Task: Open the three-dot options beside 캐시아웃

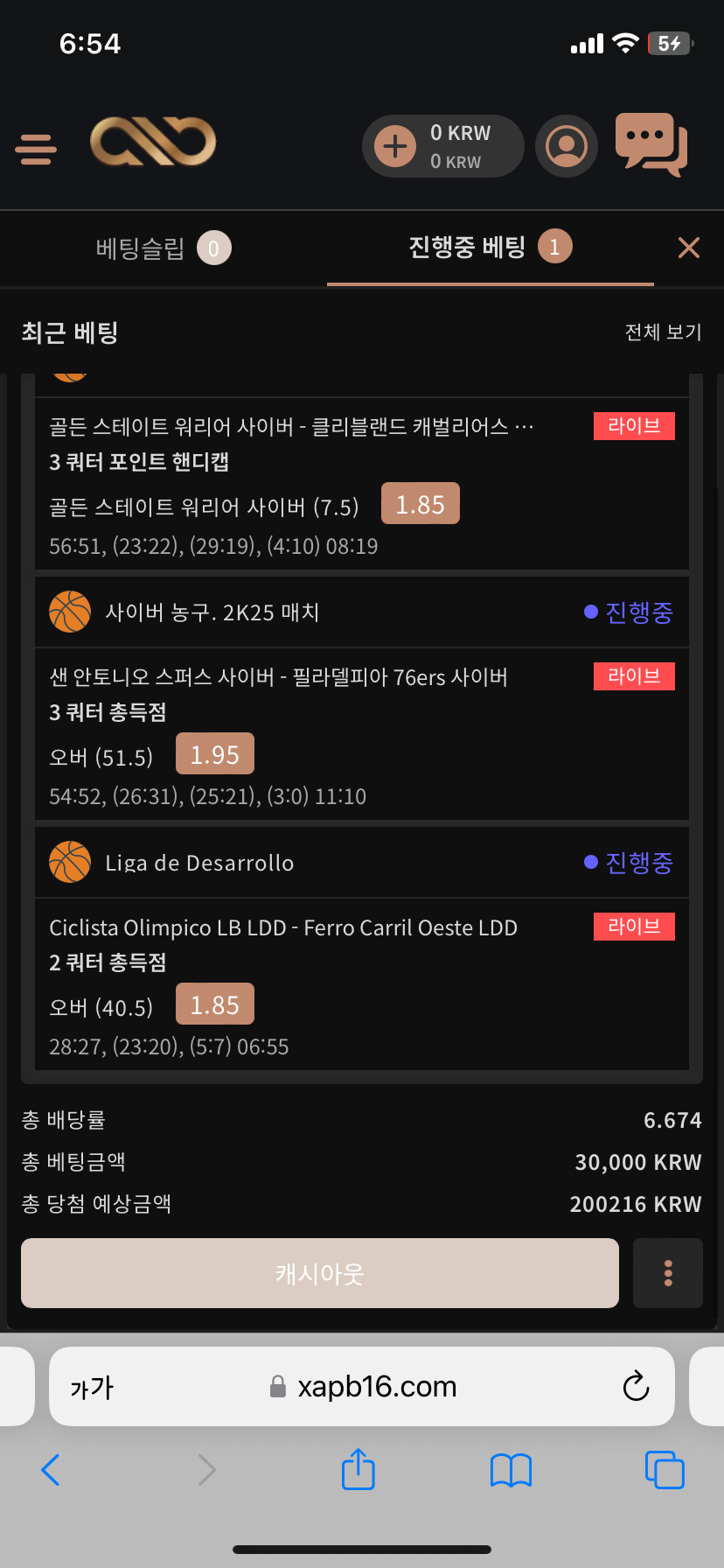Action: click(x=668, y=1273)
